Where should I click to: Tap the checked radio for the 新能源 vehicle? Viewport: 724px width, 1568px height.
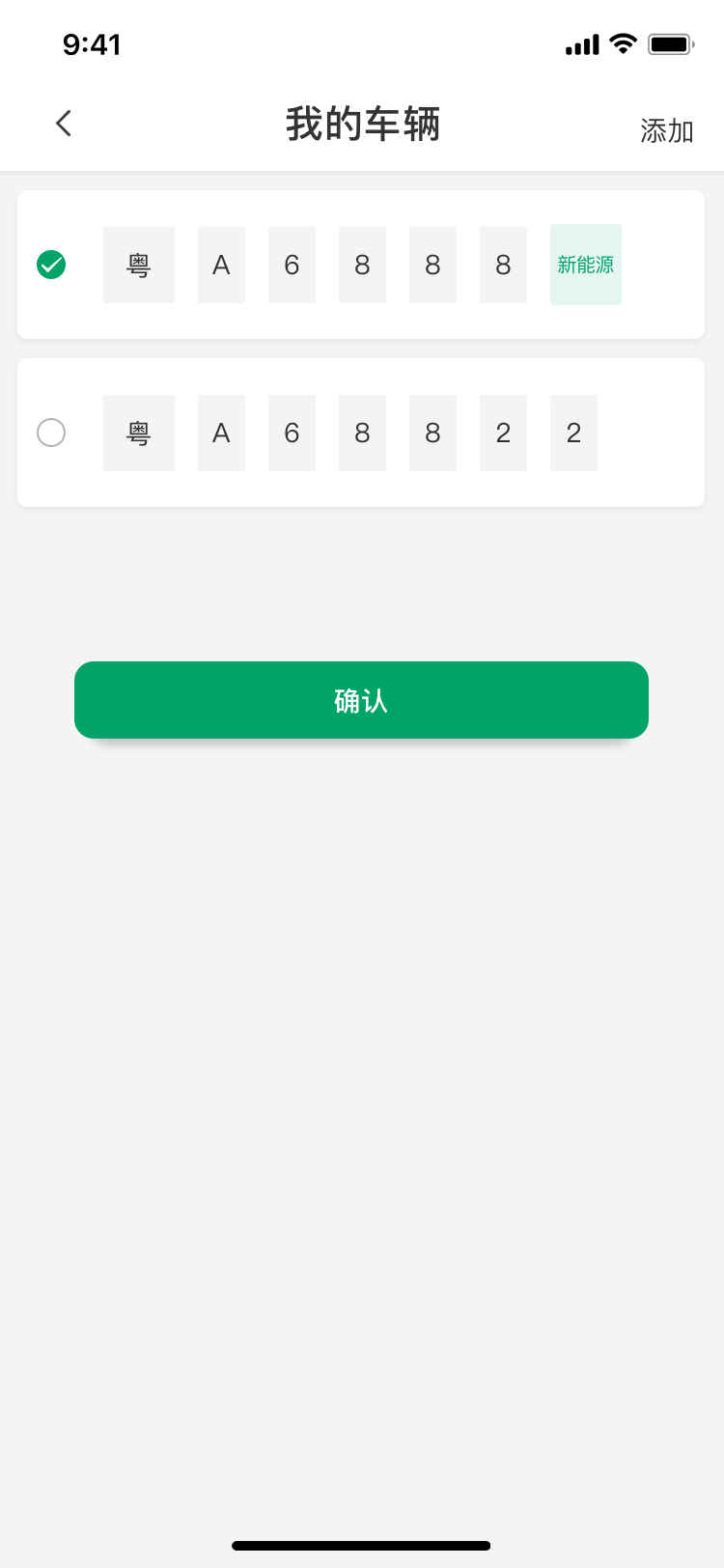[x=51, y=265]
